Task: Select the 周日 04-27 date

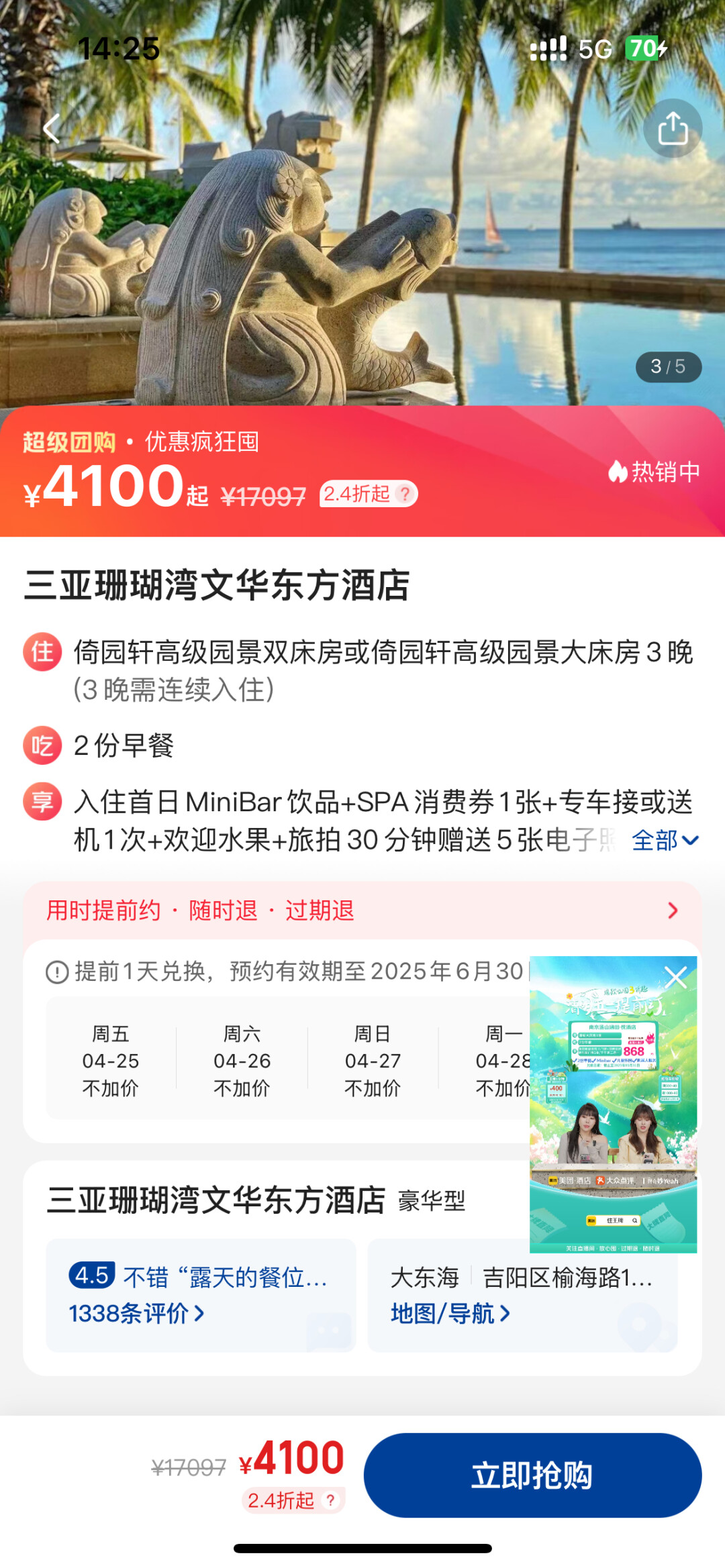Action: point(373,1060)
